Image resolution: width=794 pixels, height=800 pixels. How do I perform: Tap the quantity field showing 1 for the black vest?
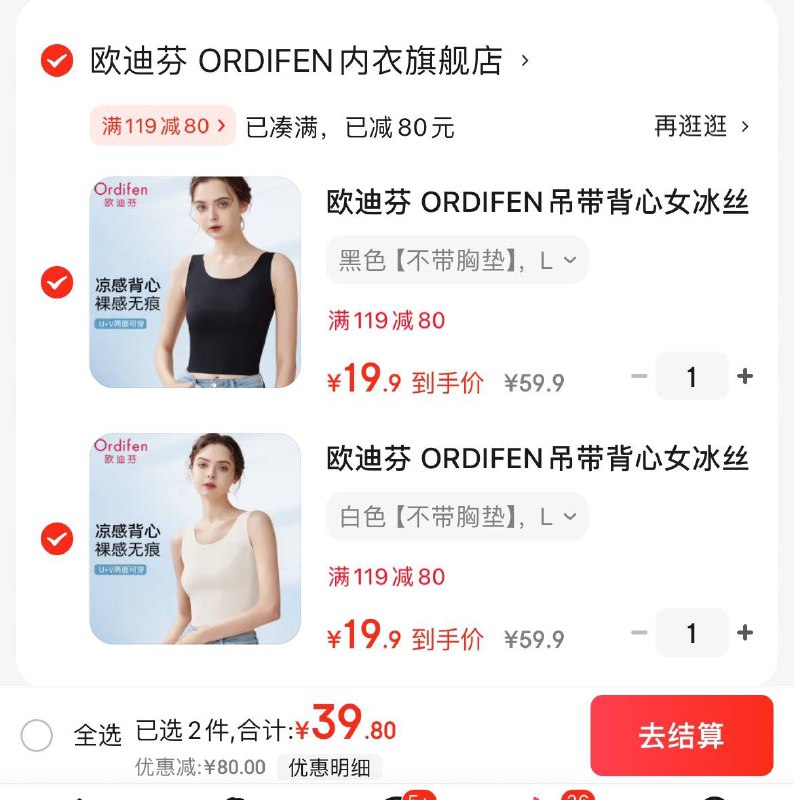(x=691, y=376)
